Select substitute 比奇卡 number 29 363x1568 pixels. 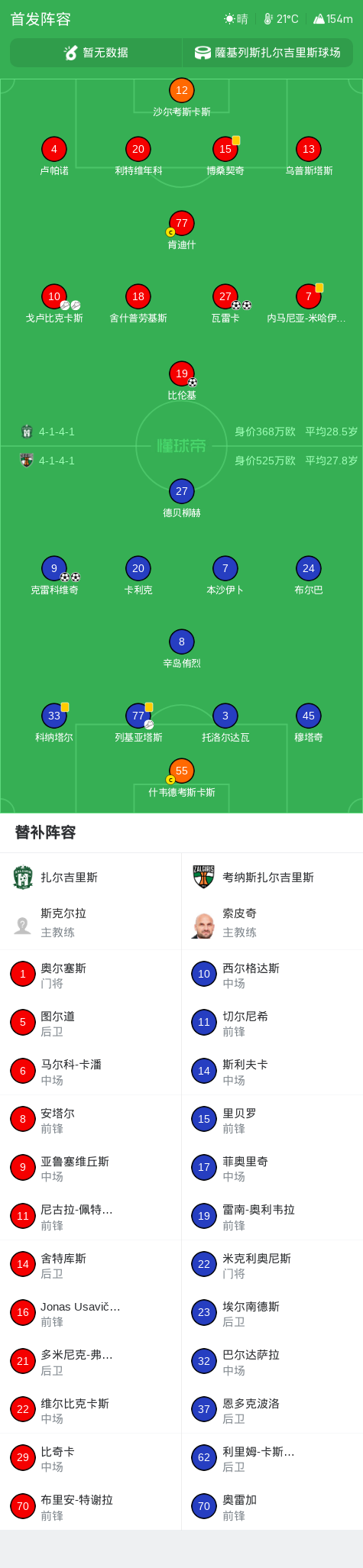91,1458
